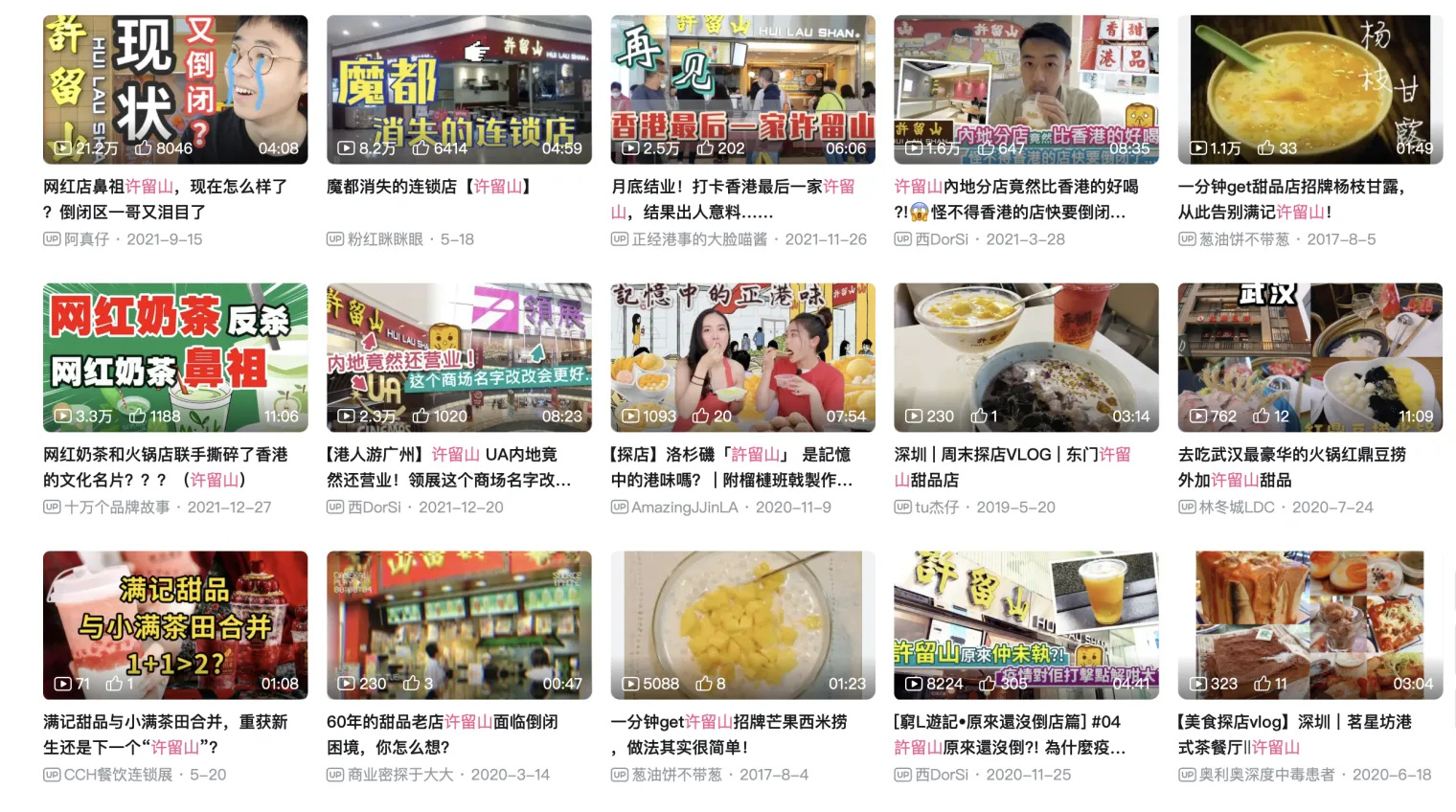Play the 深圳周末探店VLOG video

click(x=1026, y=357)
